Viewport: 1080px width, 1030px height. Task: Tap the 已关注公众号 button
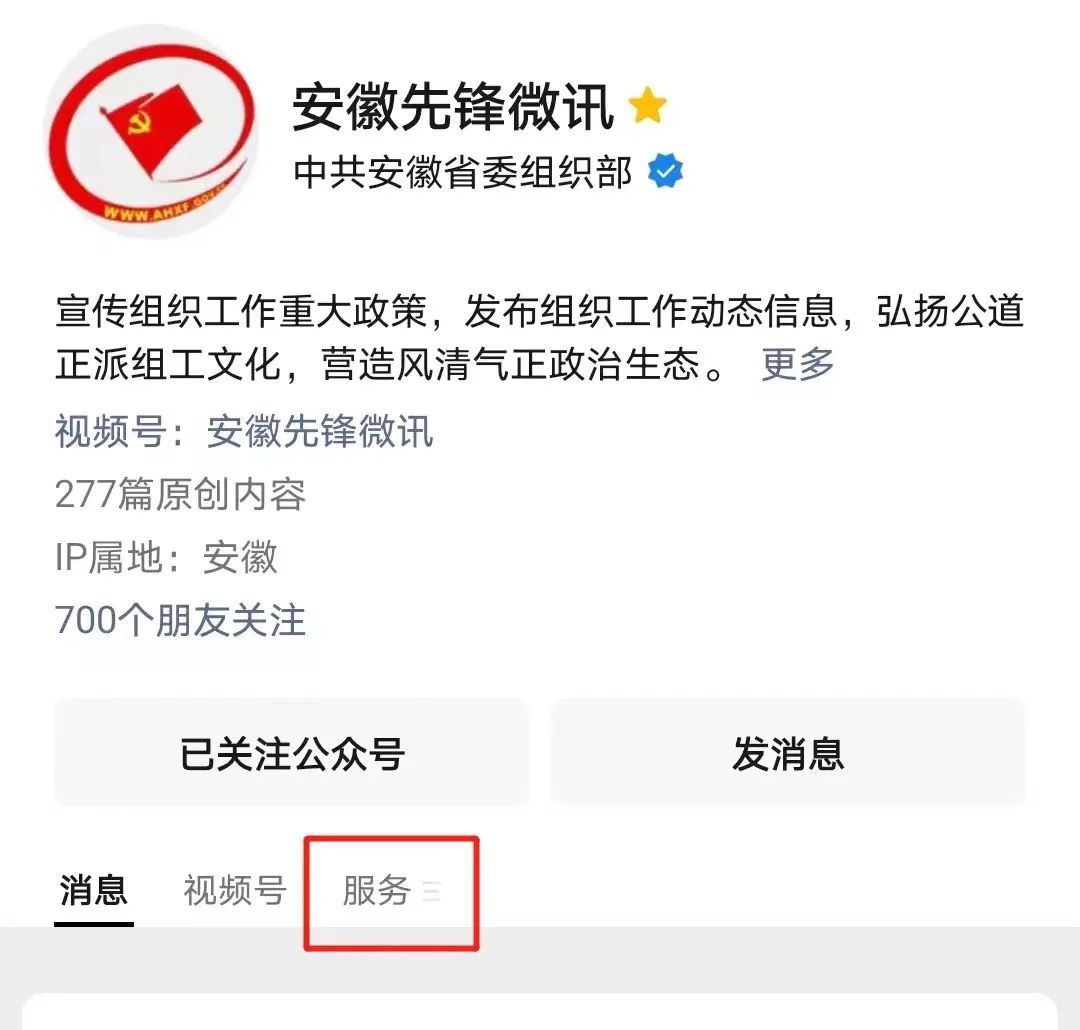[x=291, y=753]
